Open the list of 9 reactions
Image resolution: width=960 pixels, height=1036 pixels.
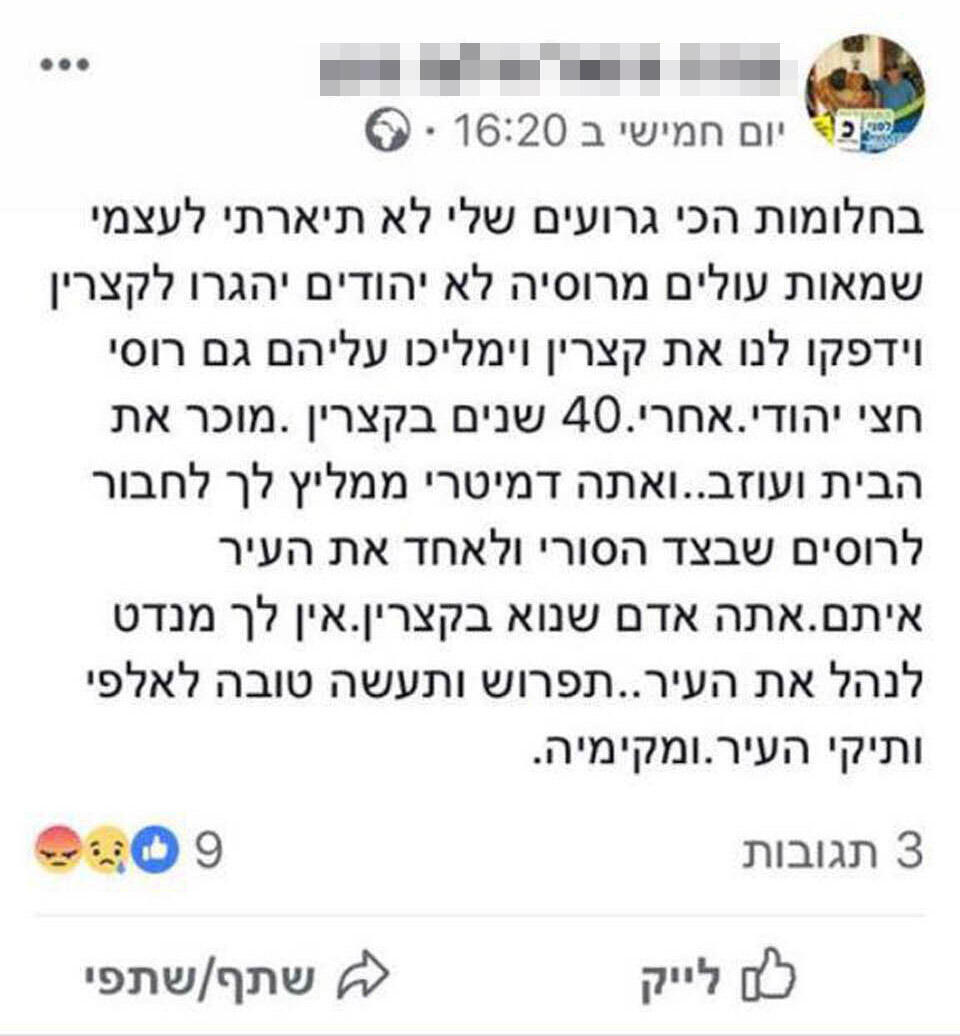[125, 853]
